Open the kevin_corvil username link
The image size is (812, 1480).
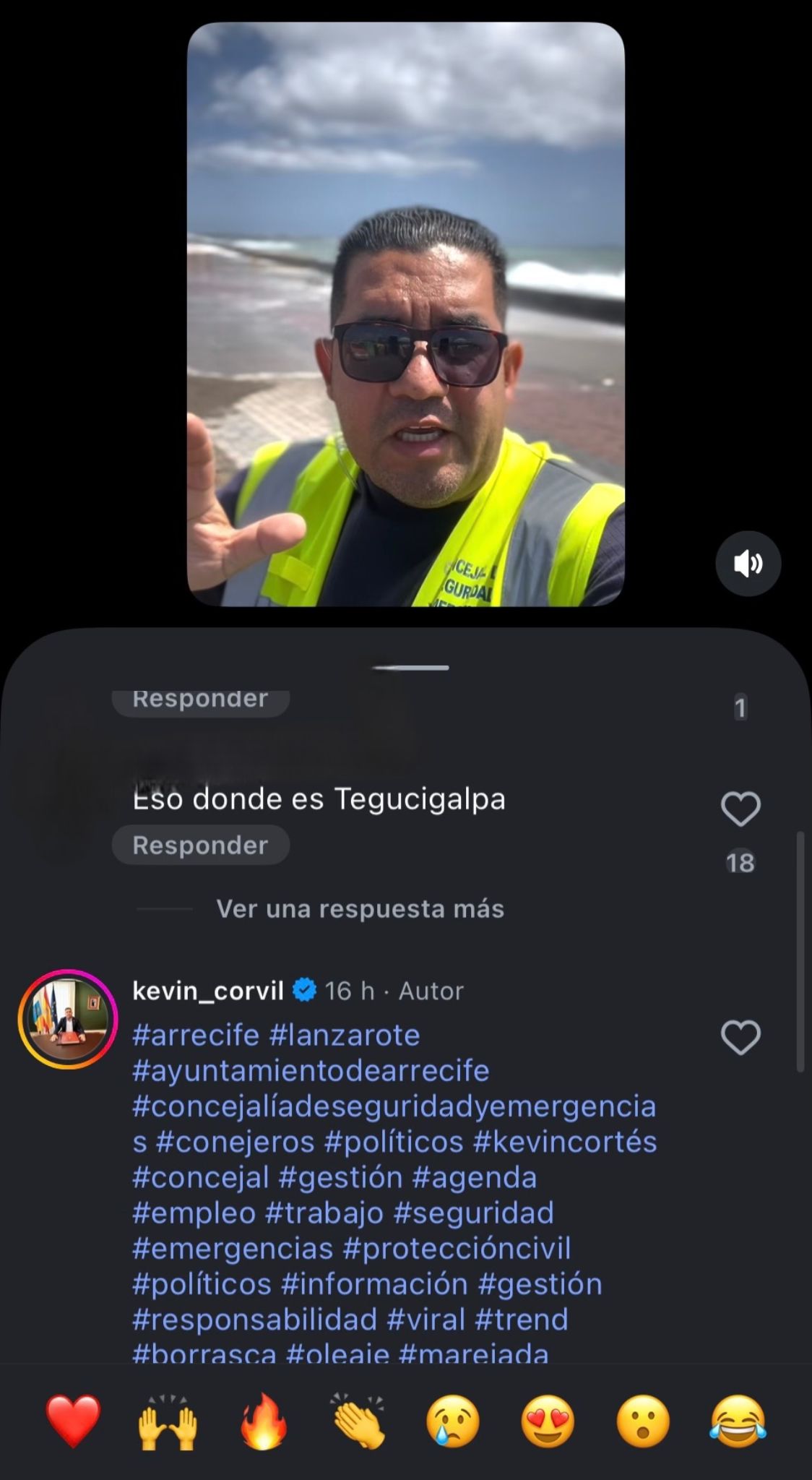[207, 990]
